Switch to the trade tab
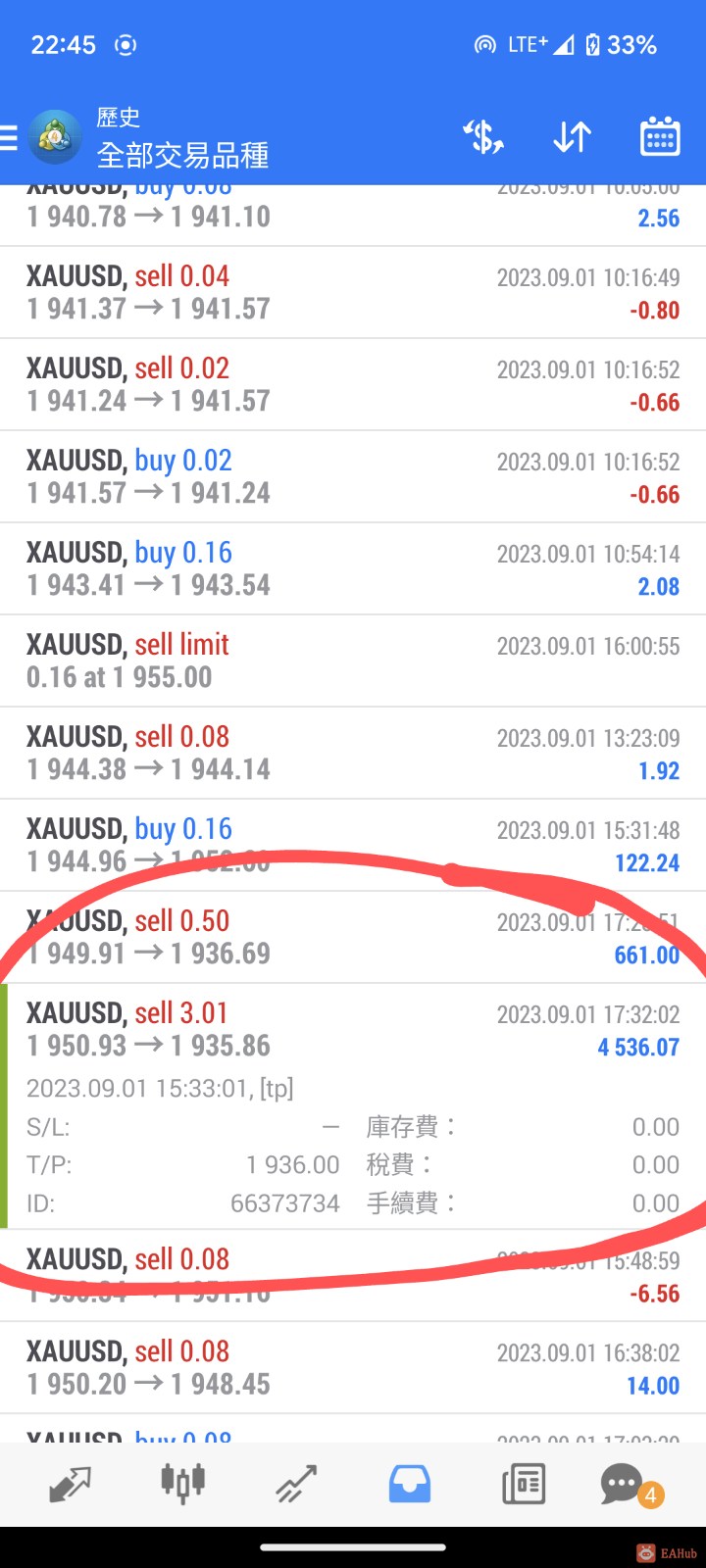This screenshot has height=1568, width=706. 296,1484
